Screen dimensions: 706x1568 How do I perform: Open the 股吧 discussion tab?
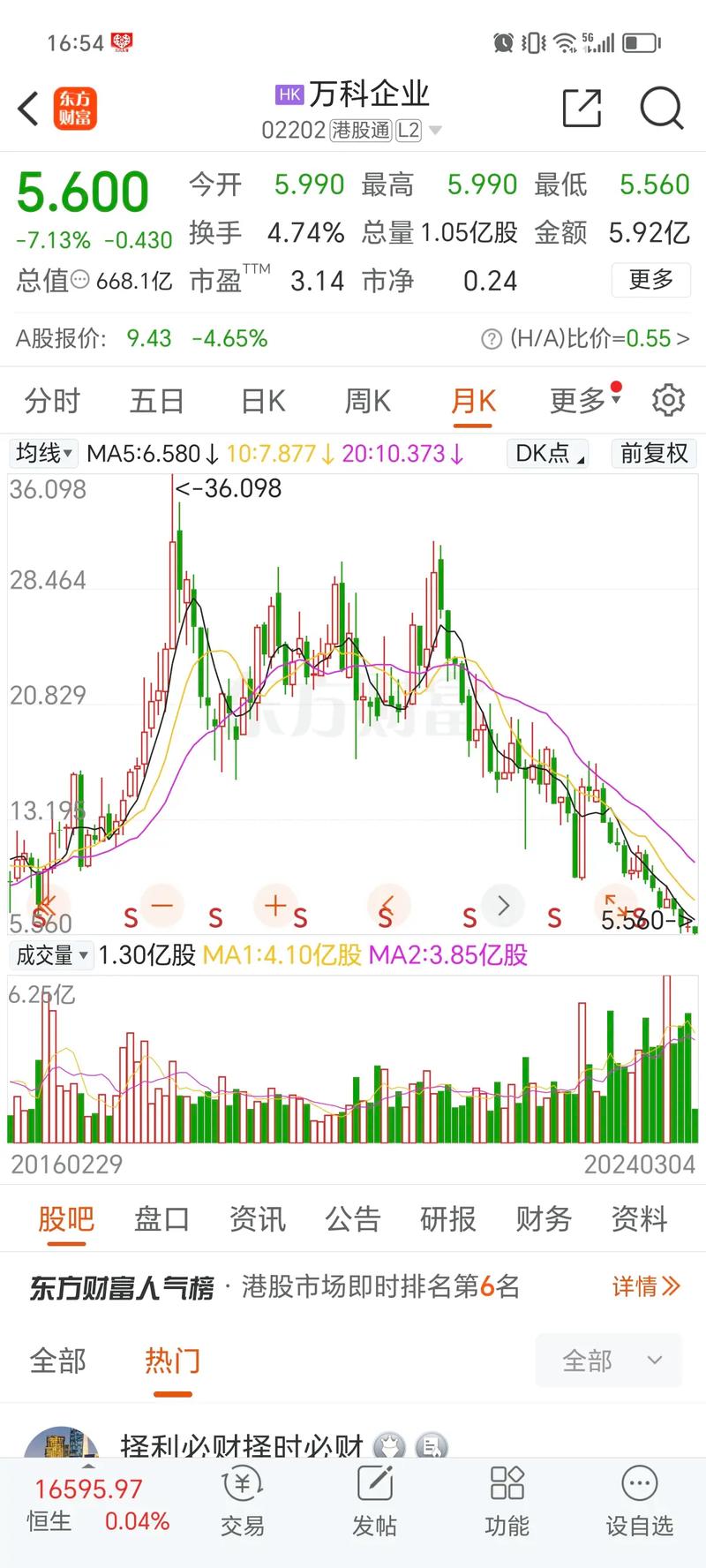coord(65,1218)
